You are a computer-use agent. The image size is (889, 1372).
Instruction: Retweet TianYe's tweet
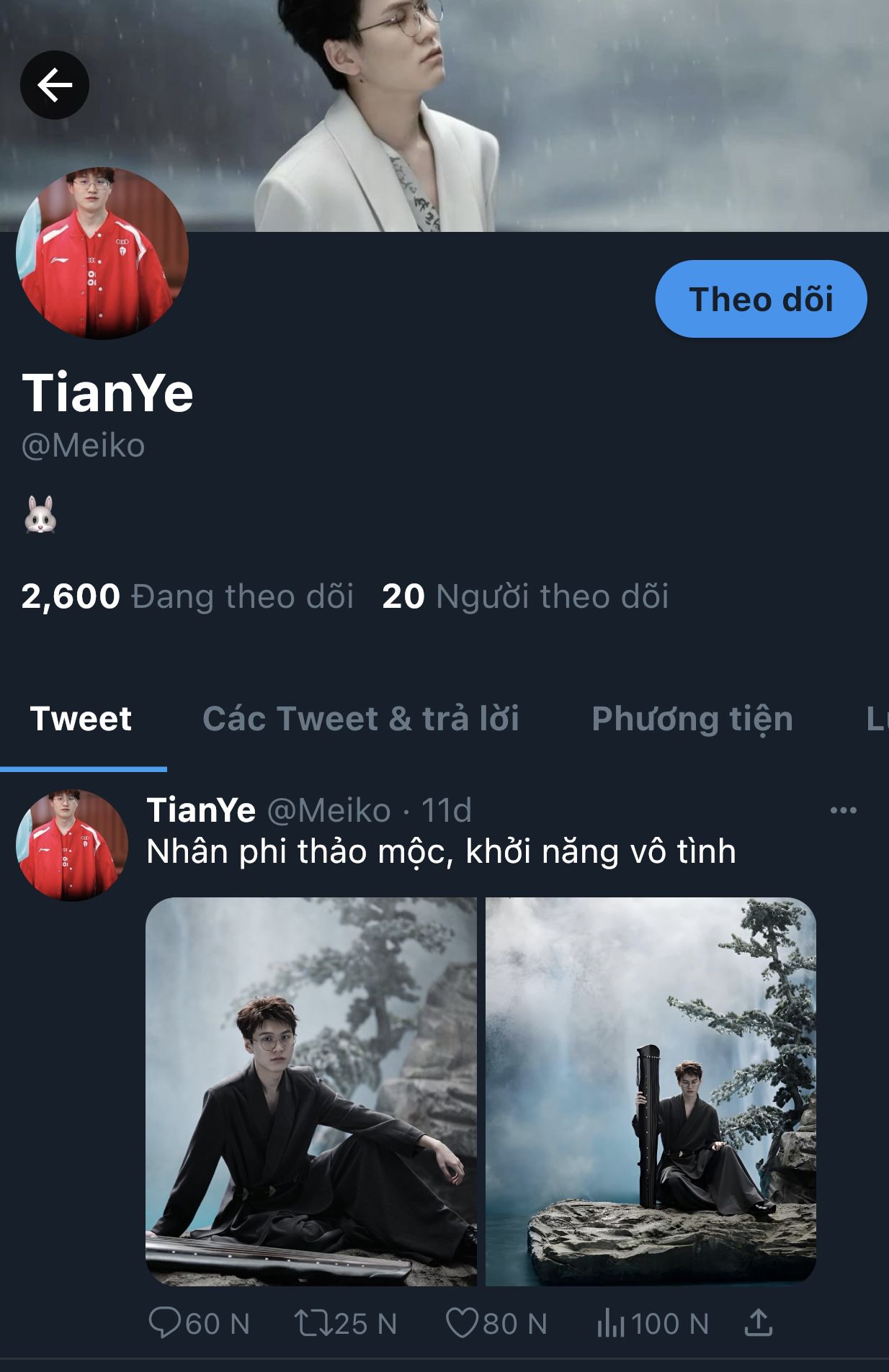[313, 1323]
